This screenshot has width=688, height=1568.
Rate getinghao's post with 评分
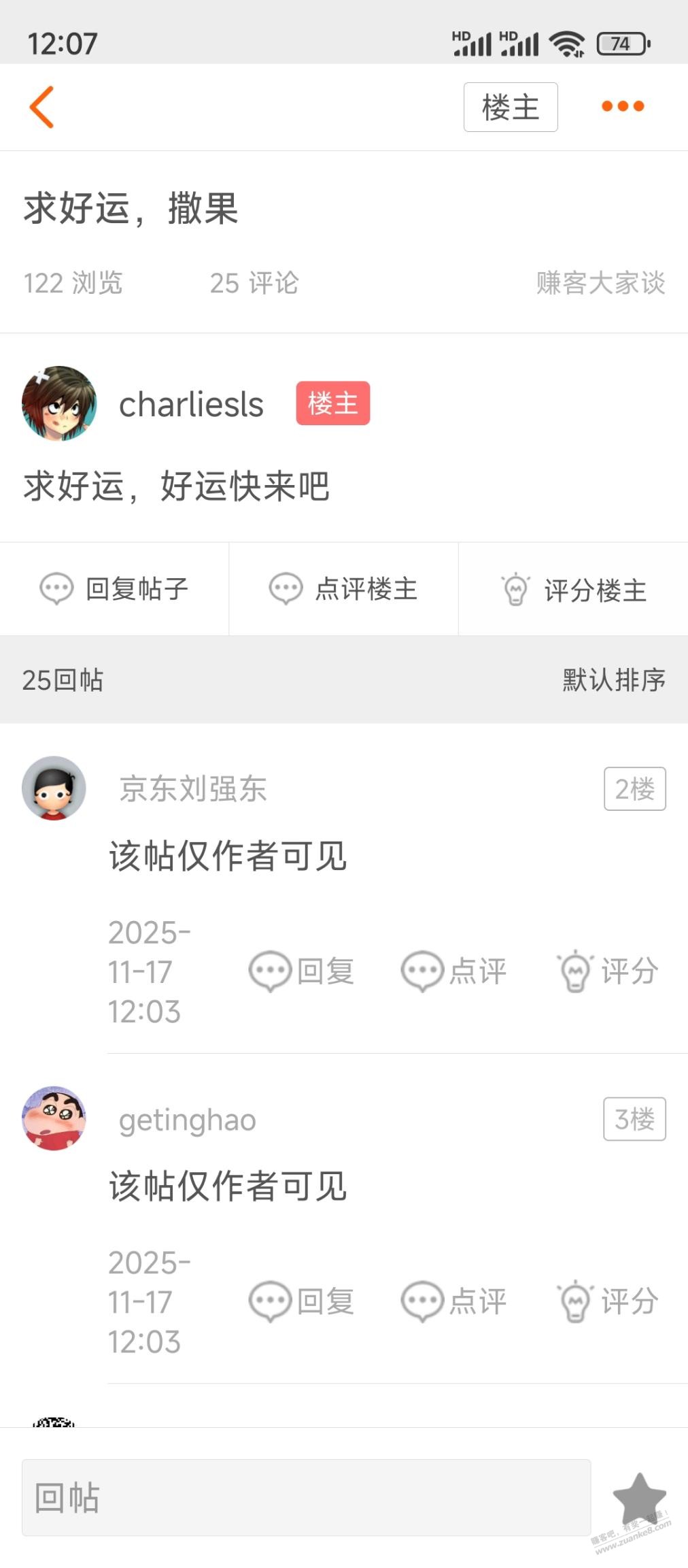pyautogui.click(x=607, y=1301)
